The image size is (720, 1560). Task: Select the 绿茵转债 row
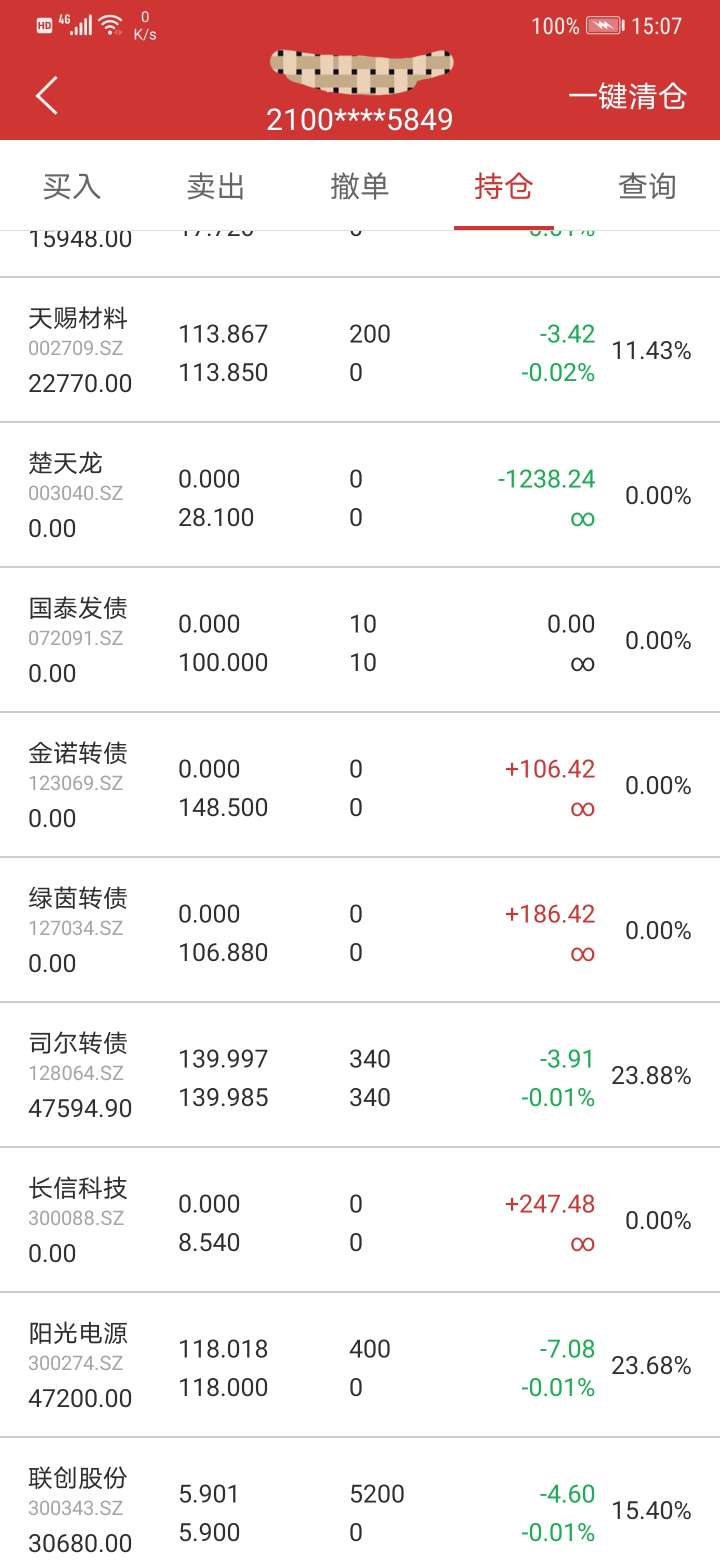coord(360,930)
